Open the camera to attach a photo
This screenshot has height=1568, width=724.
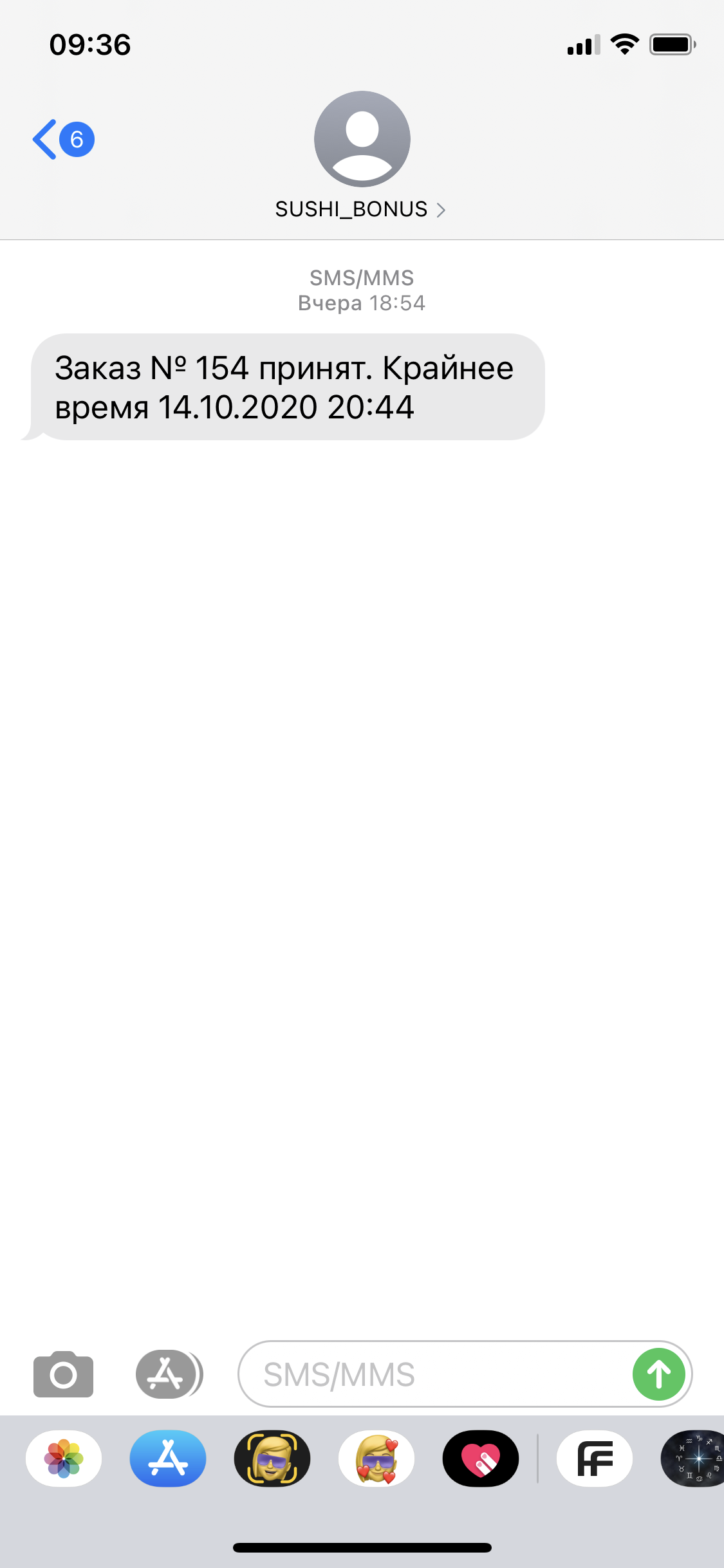pyautogui.click(x=63, y=1374)
